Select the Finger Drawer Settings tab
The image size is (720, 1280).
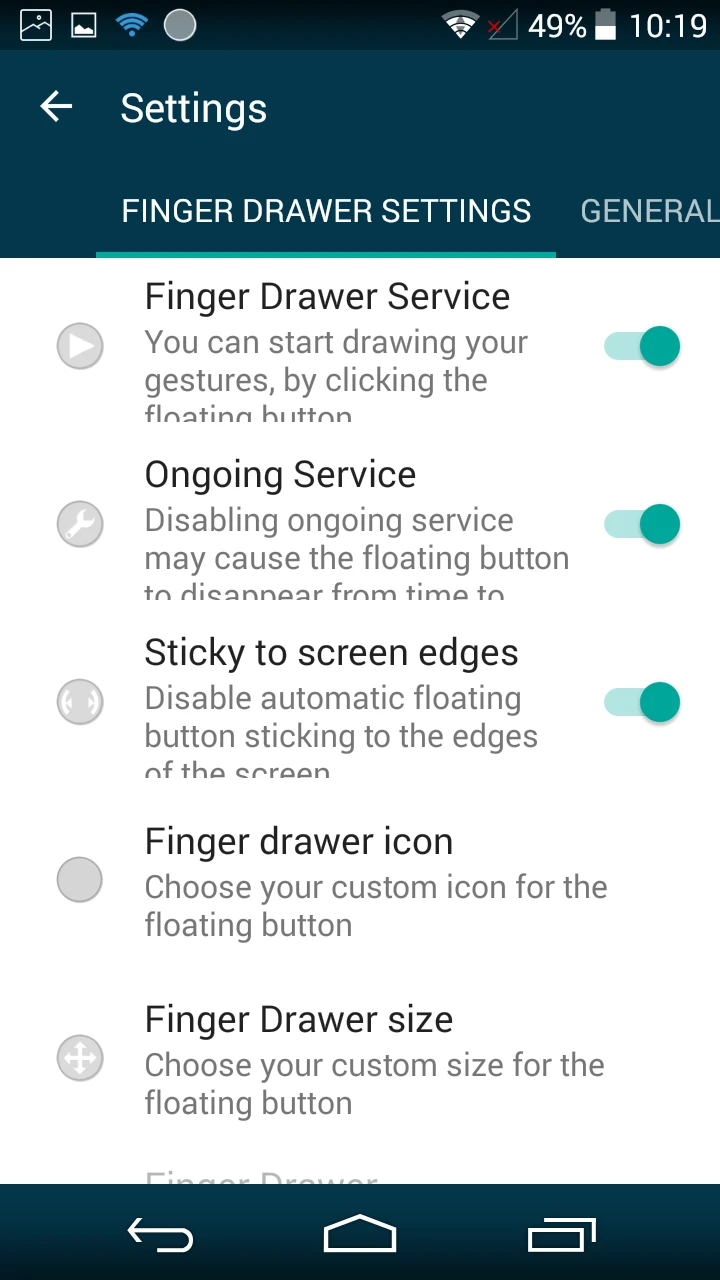[x=326, y=211]
